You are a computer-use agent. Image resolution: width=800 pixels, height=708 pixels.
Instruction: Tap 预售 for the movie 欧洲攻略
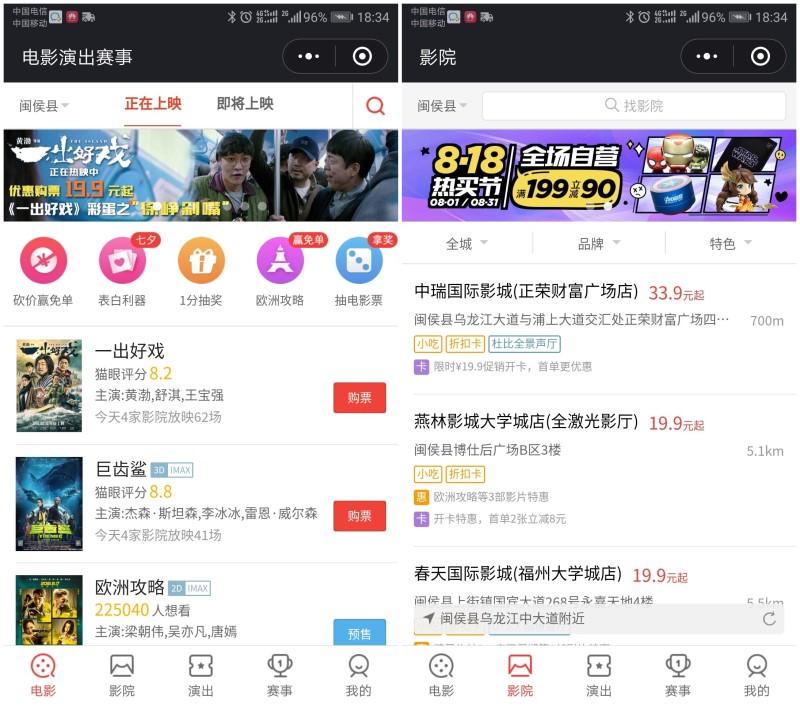pos(359,633)
